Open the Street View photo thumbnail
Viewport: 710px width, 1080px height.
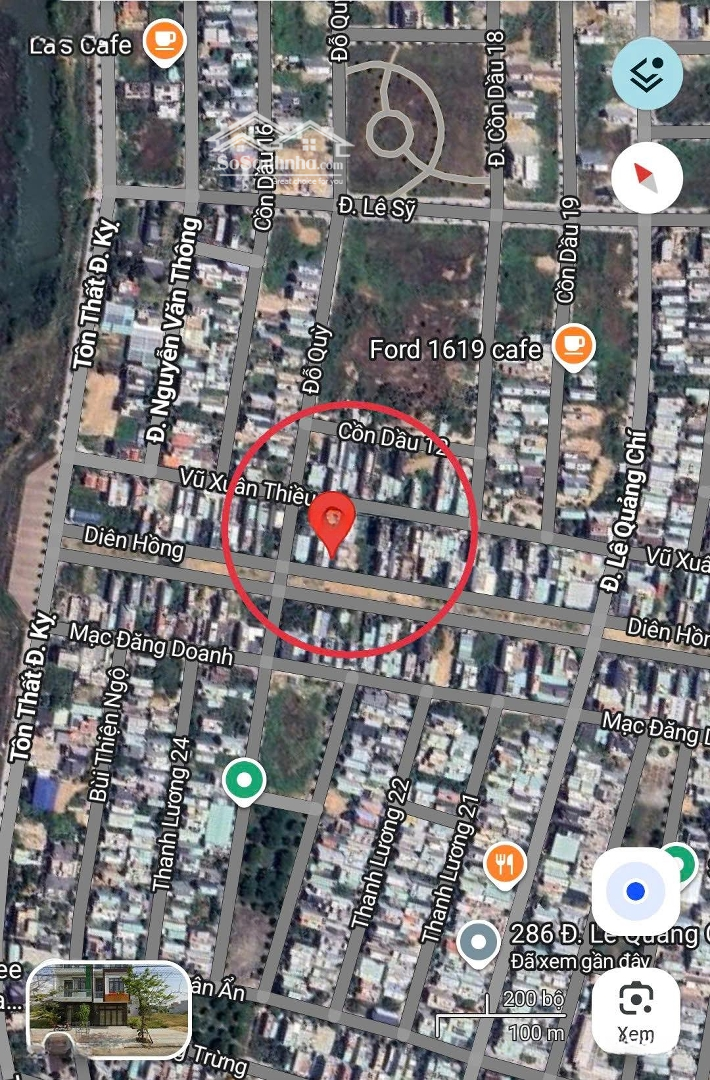click(109, 1009)
